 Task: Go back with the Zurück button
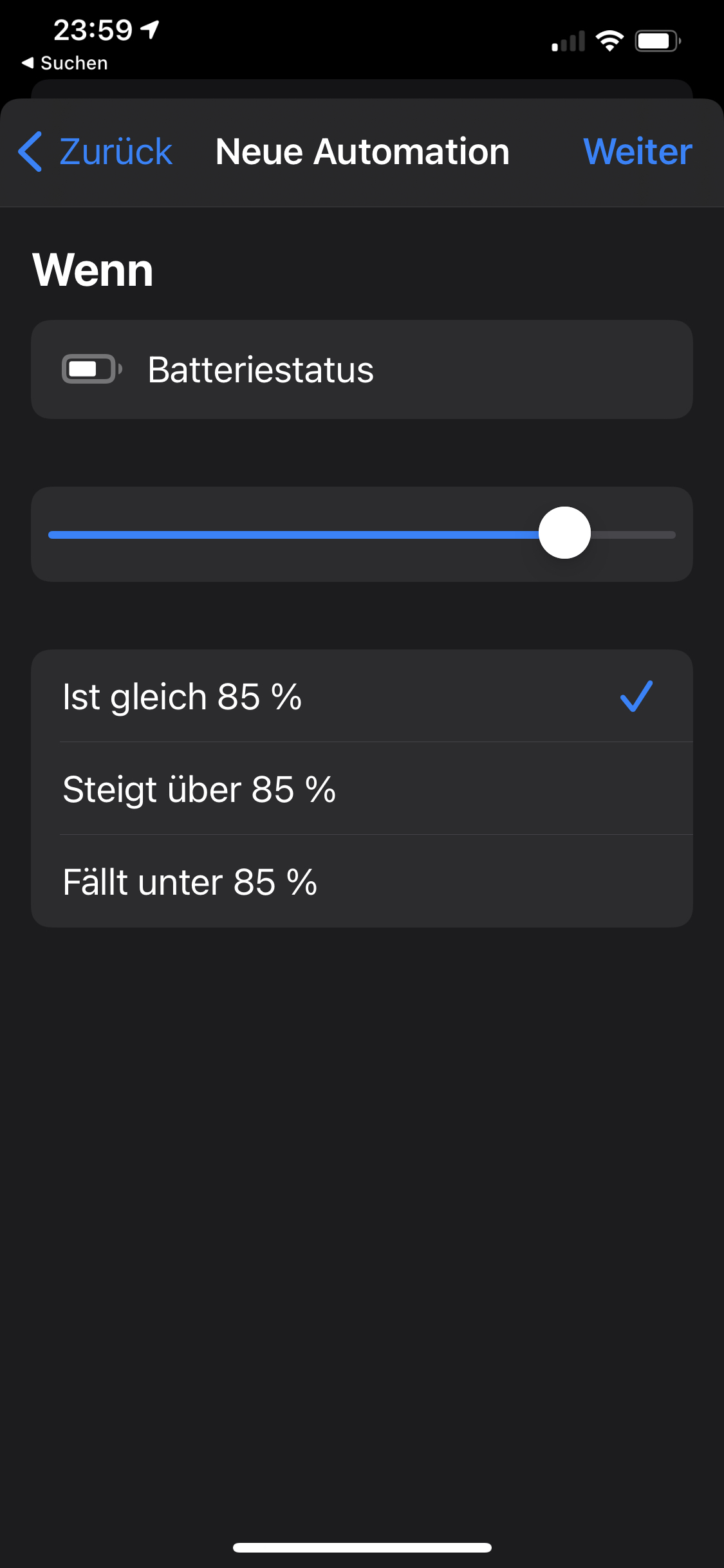(97, 152)
